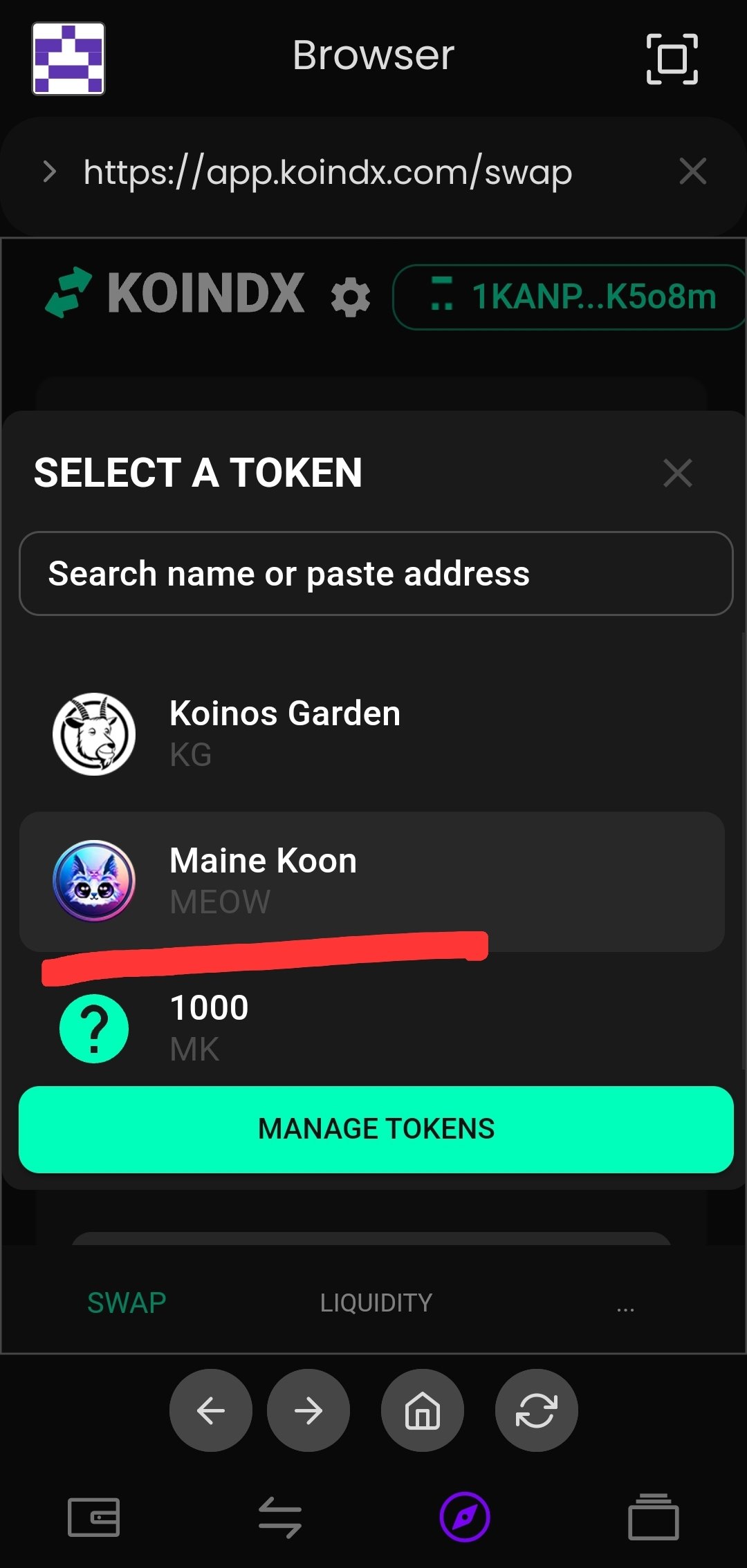Reload the current page
The image size is (747, 1568).
click(x=537, y=1410)
